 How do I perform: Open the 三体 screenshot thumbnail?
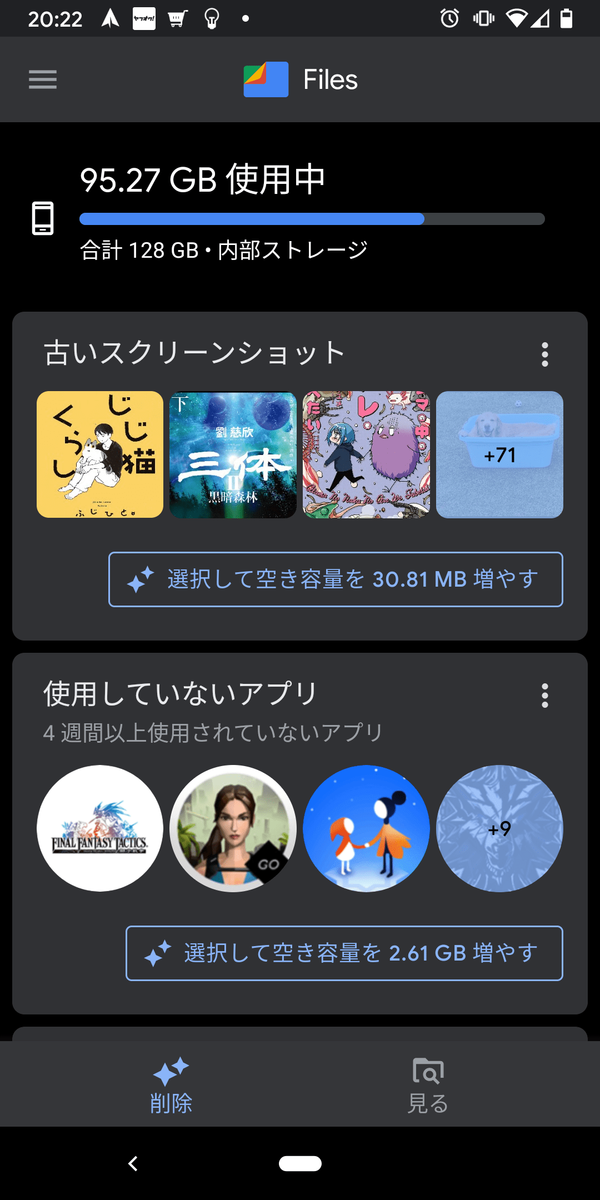pyautogui.click(x=233, y=455)
